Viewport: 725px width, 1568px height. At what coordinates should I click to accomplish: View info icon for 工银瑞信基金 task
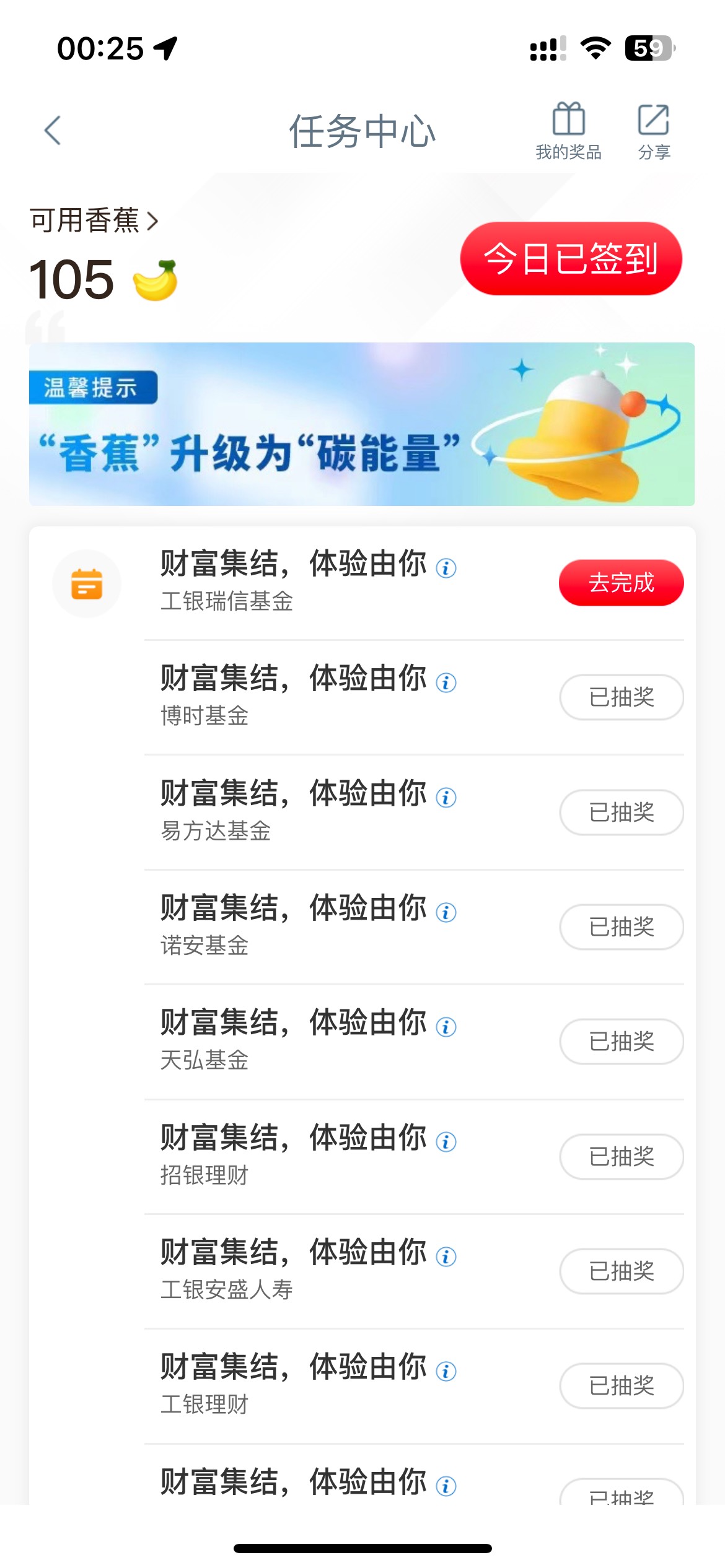coord(446,568)
